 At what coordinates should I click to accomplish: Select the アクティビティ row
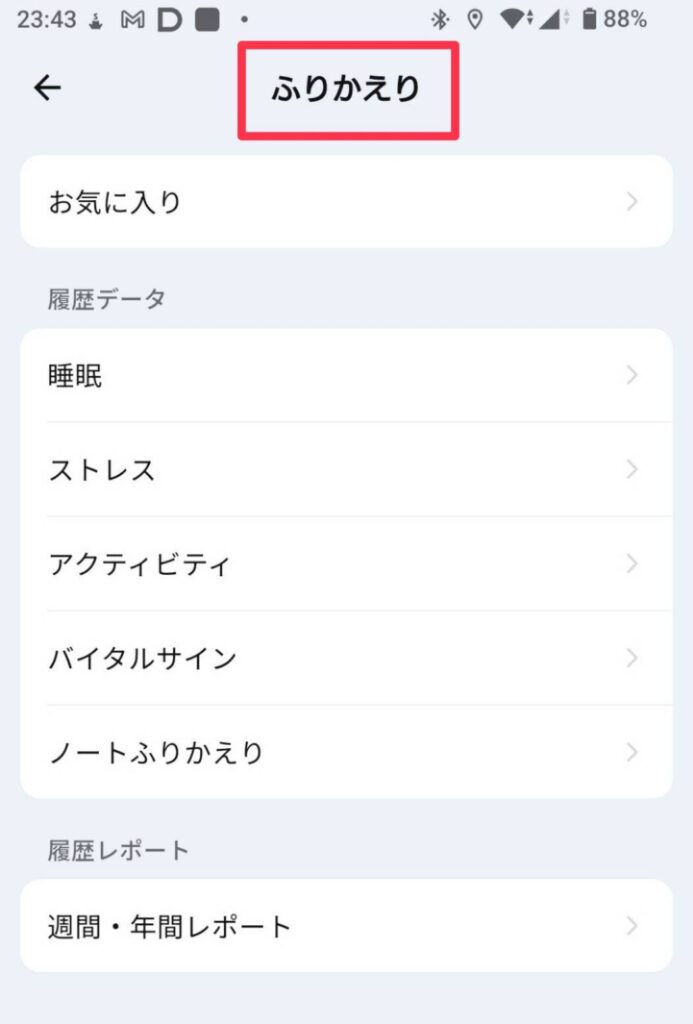(346, 564)
